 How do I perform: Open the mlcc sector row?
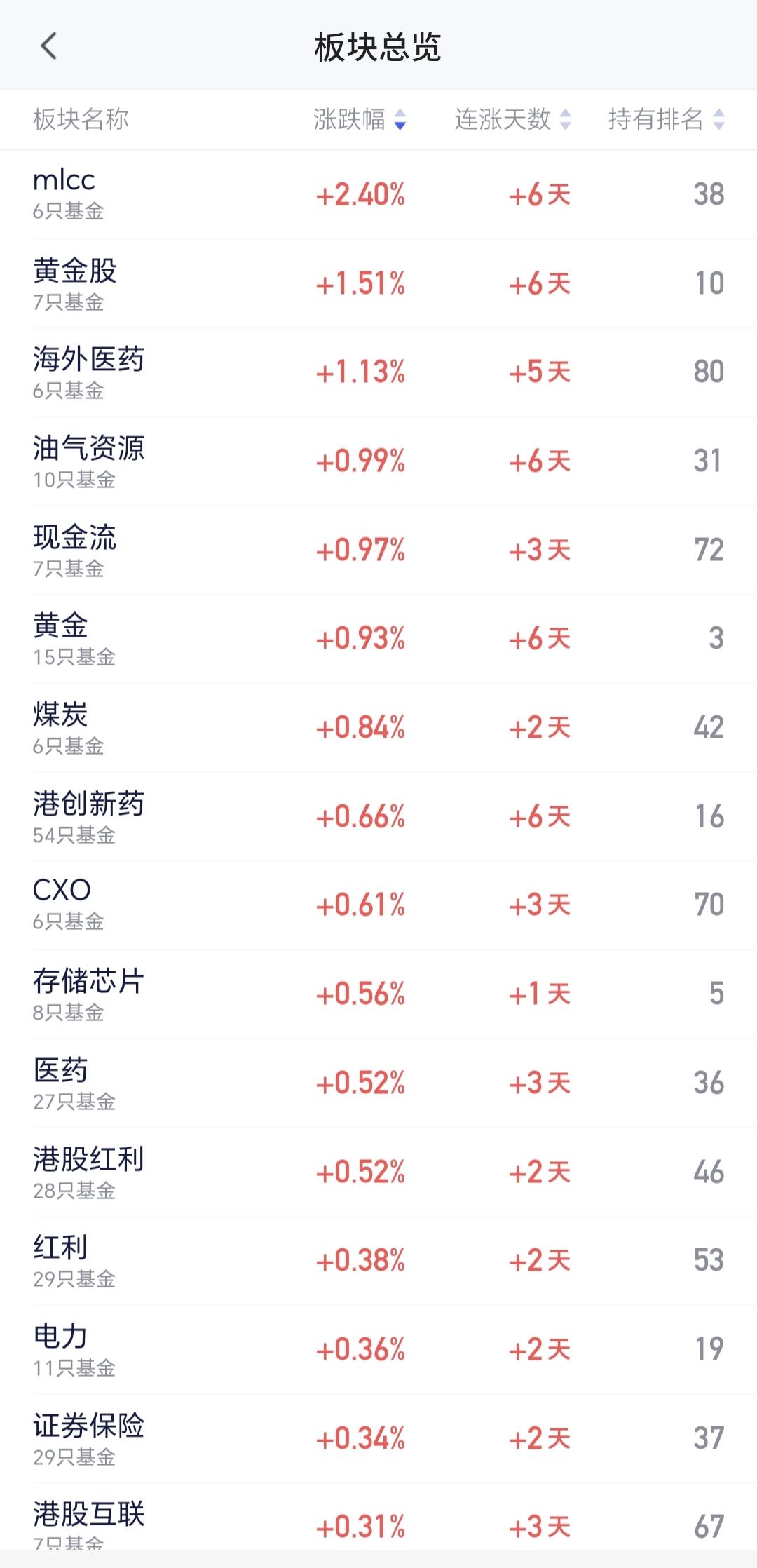click(x=378, y=194)
